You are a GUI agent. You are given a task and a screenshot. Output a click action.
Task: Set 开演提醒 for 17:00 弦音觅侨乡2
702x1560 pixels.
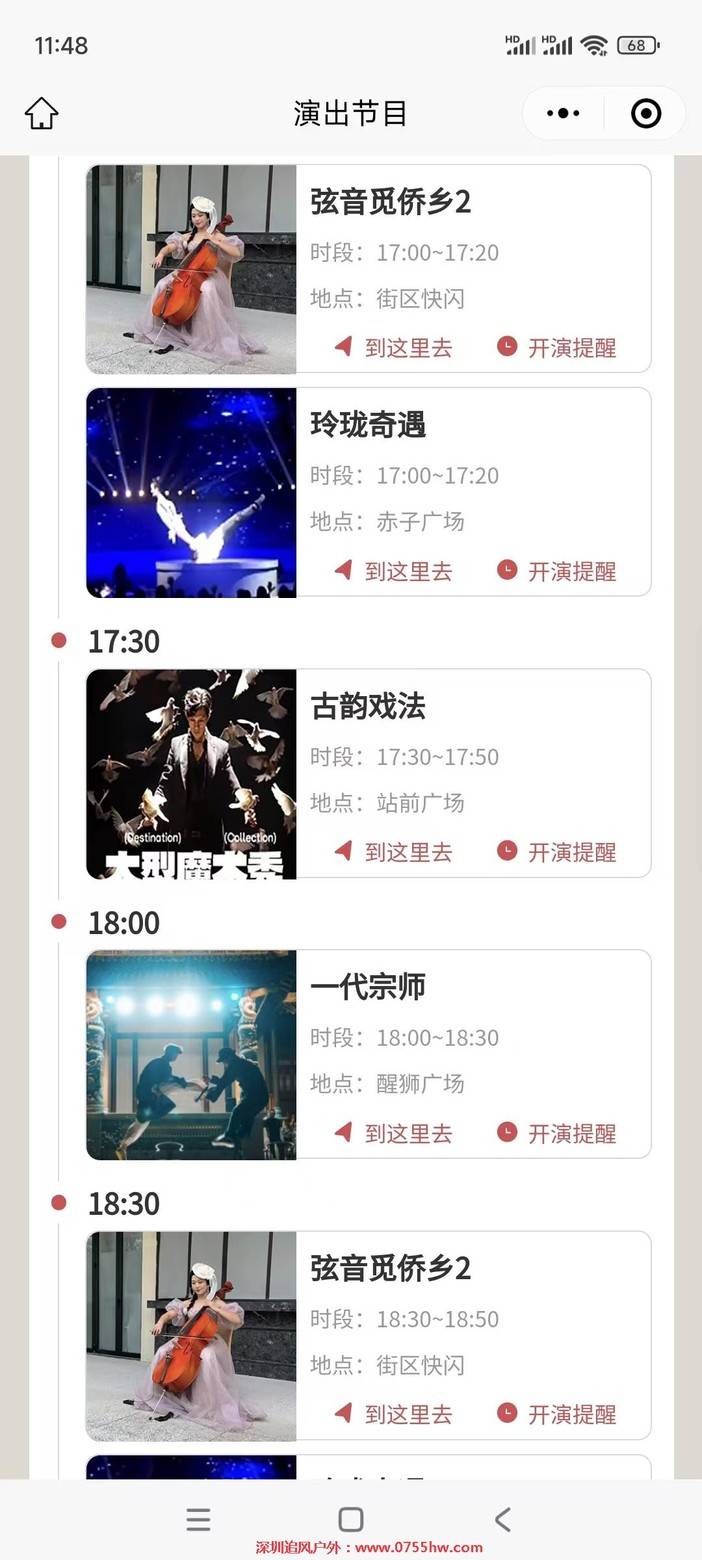tap(557, 348)
